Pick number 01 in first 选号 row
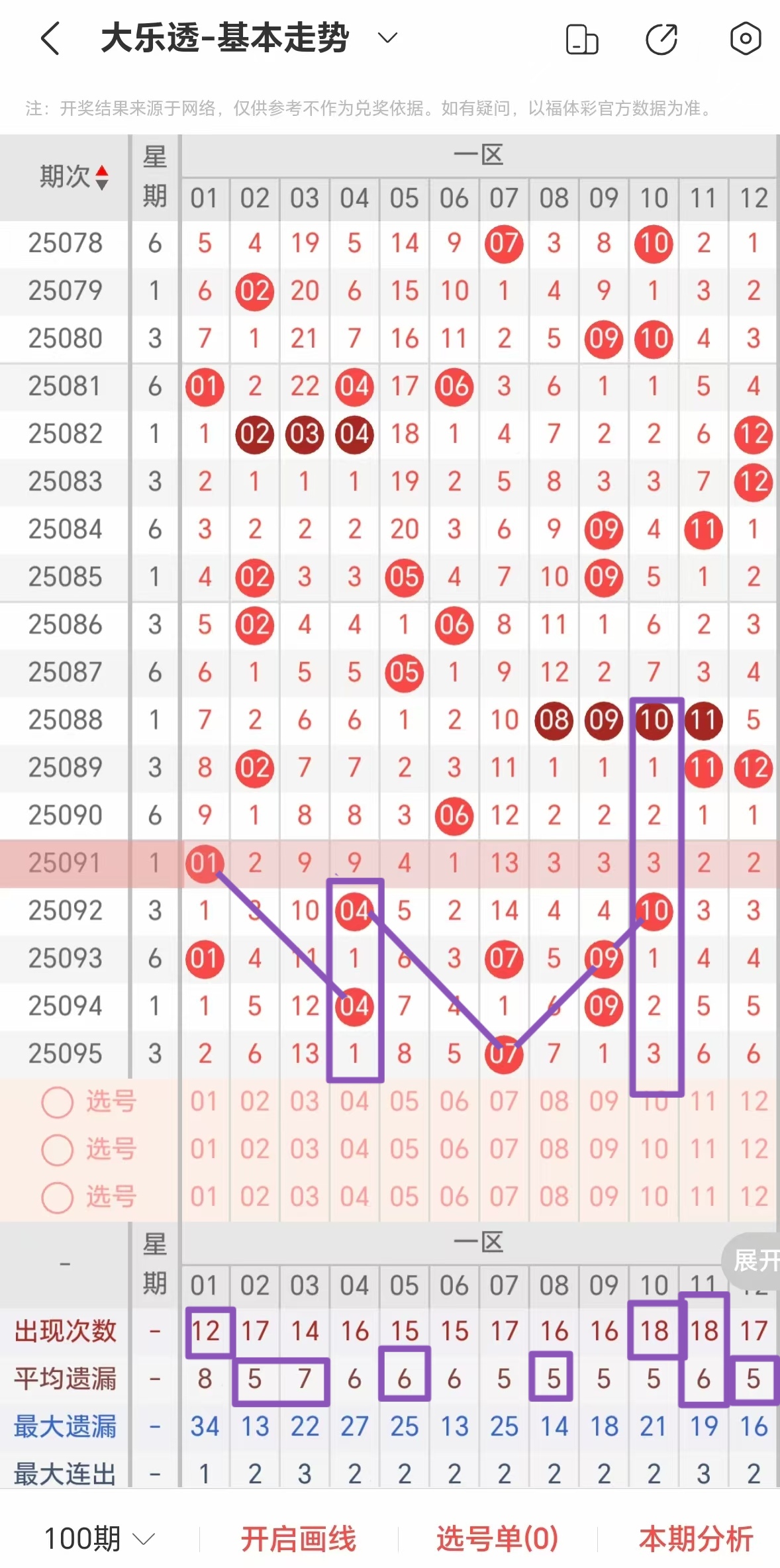 pos(205,1101)
